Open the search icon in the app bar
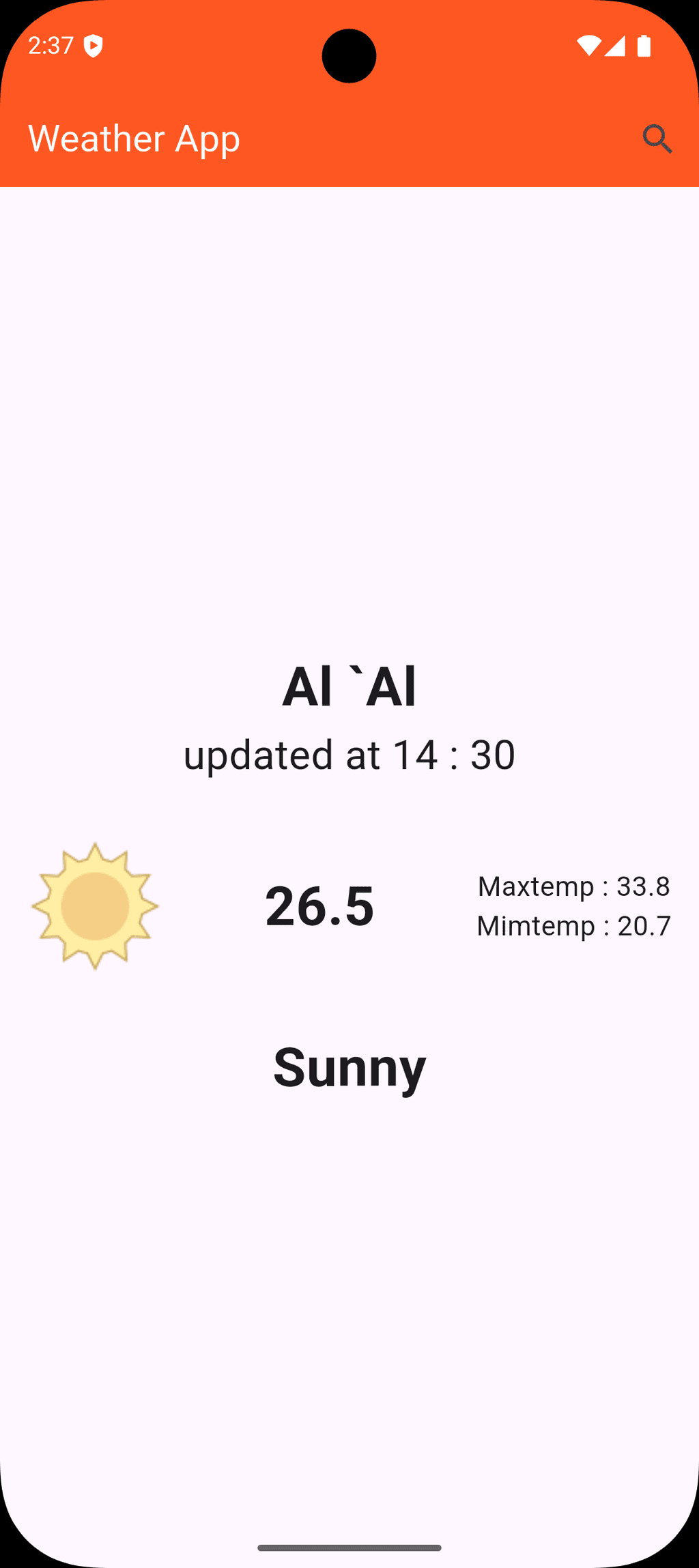The width and height of the screenshot is (699, 1568). coord(657,139)
